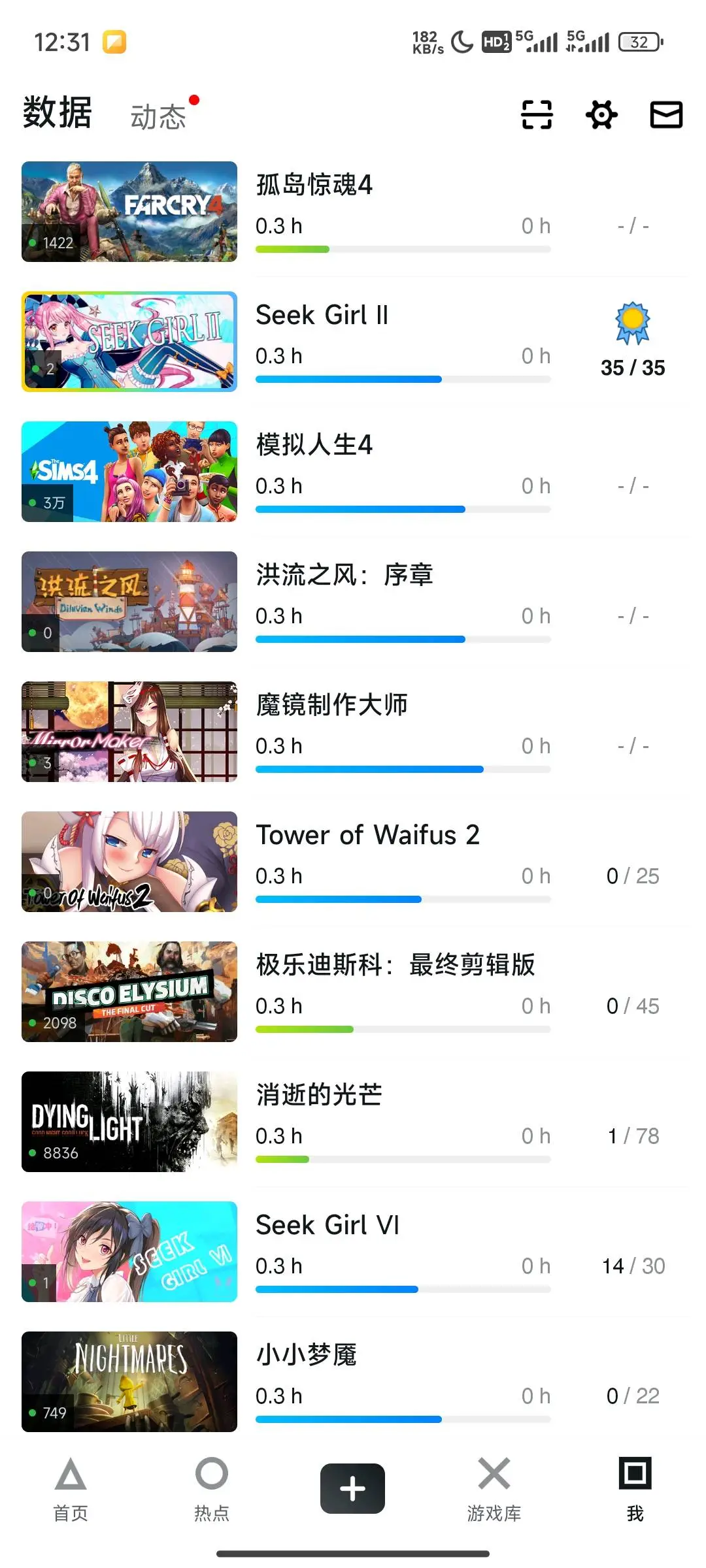Open settings via the gear icon
Image resolution: width=706 pixels, height=1568 pixels.
coord(601,115)
